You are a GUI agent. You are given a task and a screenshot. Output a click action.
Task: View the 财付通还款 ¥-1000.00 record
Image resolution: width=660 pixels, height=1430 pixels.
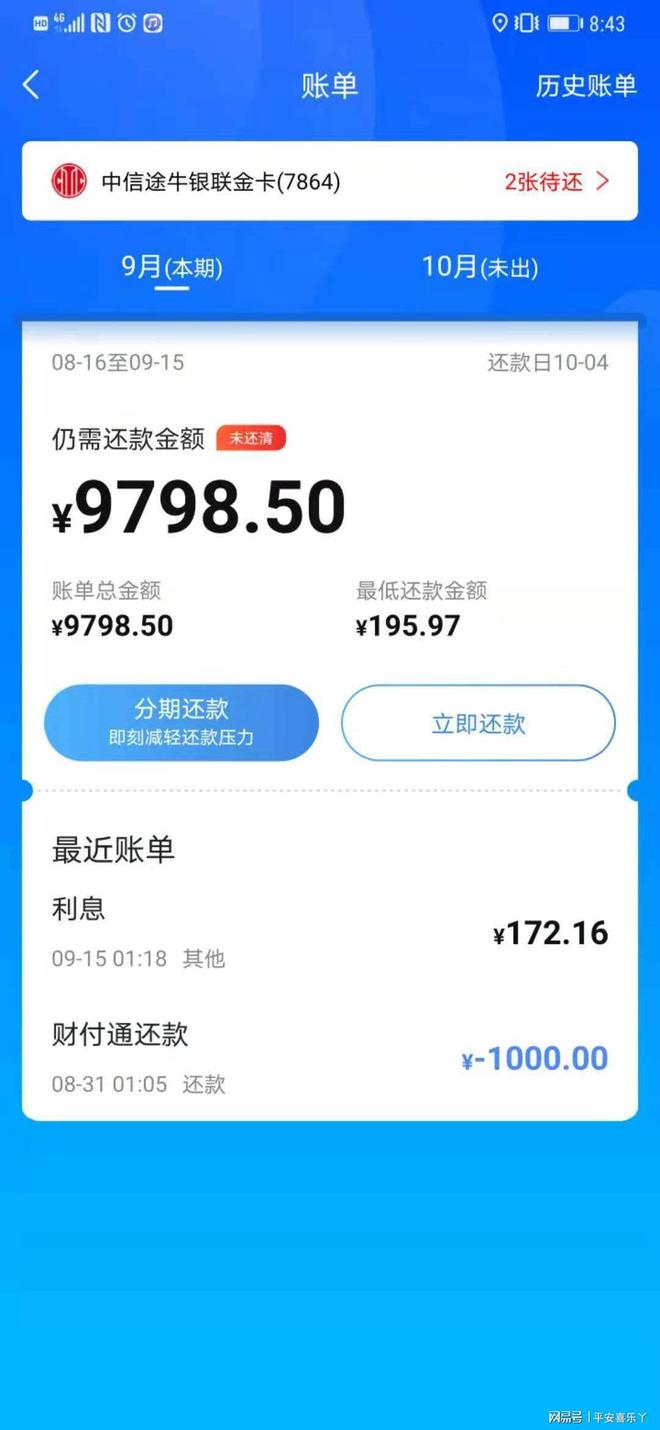click(x=329, y=1058)
